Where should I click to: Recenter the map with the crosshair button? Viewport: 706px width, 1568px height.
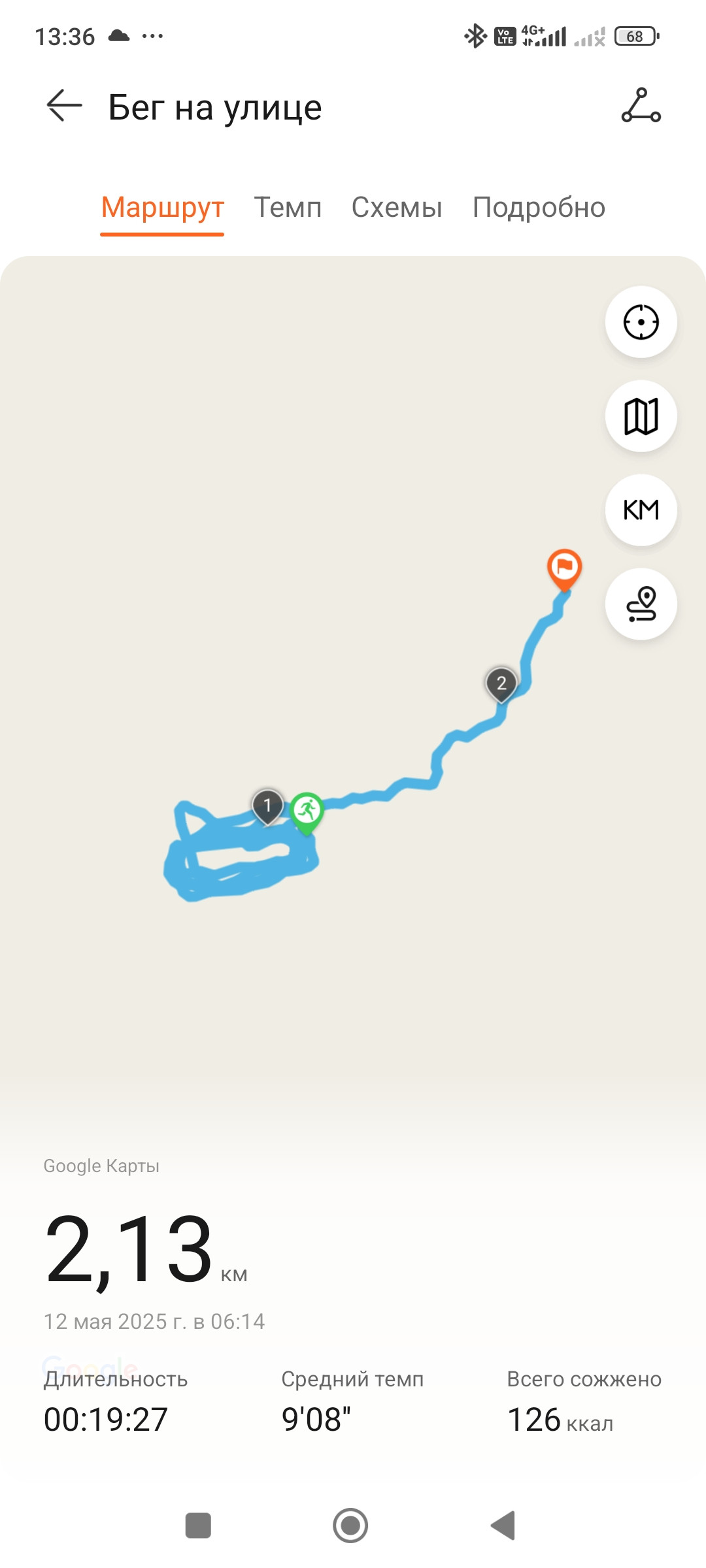click(641, 322)
